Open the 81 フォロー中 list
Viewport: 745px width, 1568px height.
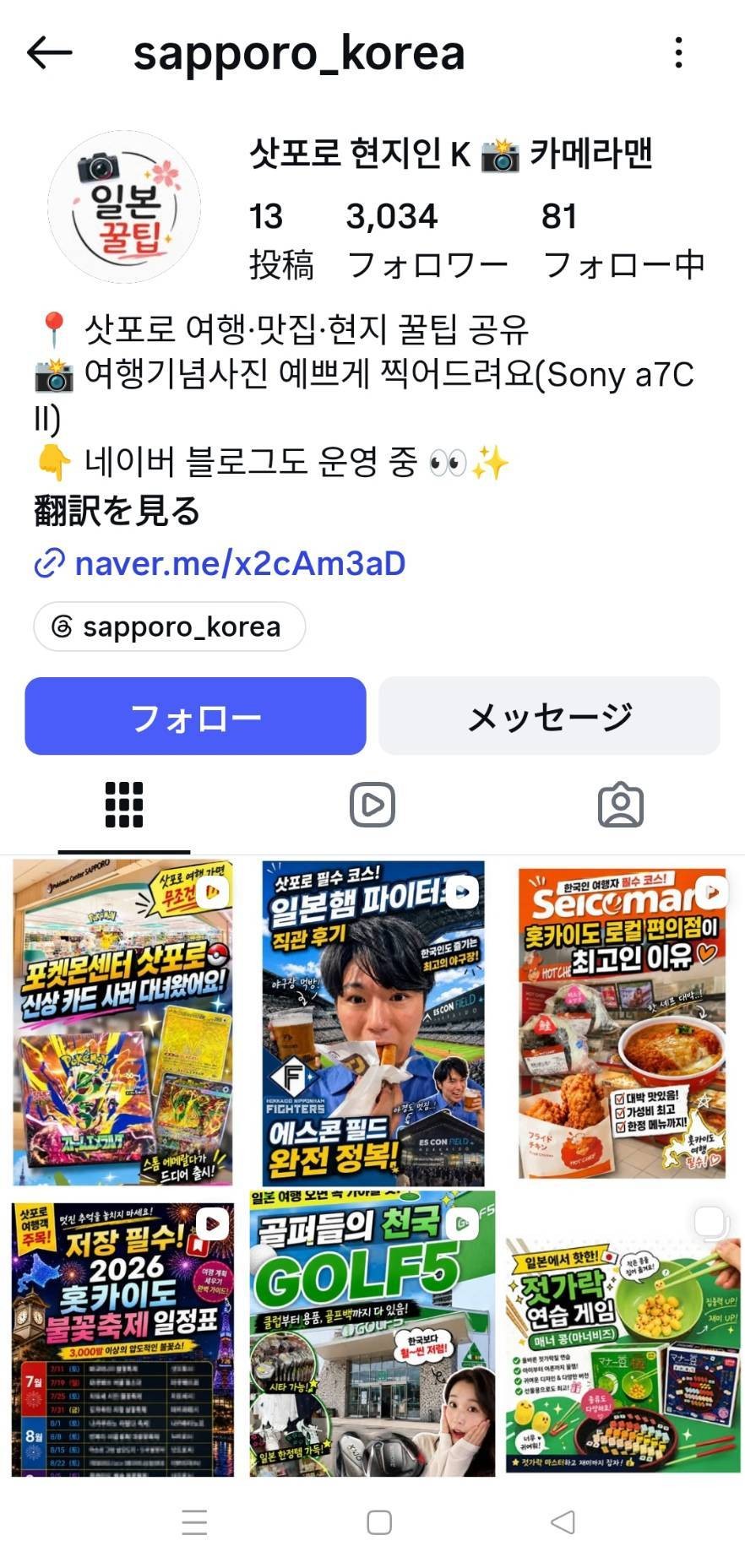pyautogui.click(x=623, y=241)
